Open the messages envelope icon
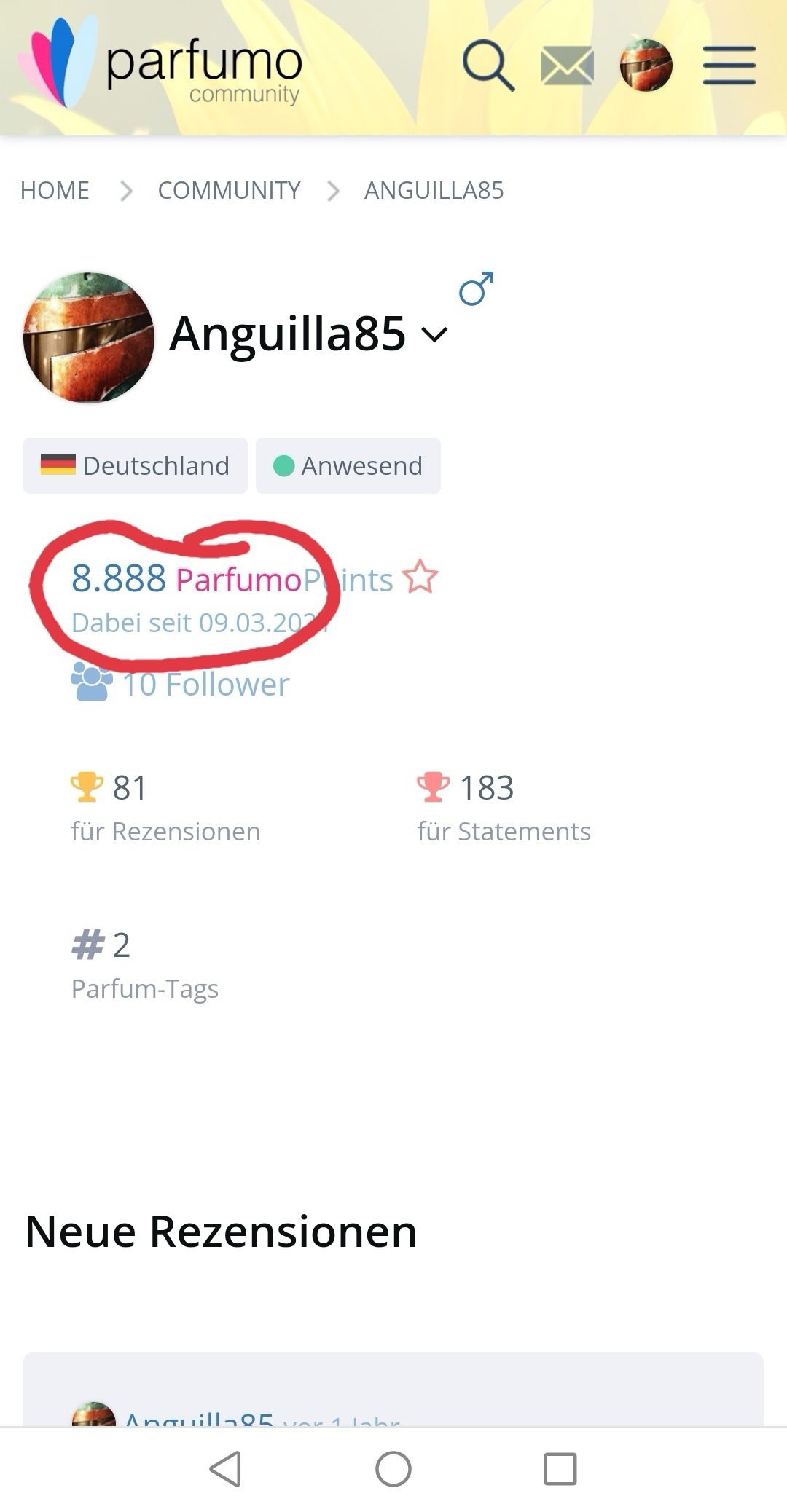This screenshot has width=787, height=1512. pyautogui.click(x=568, y=66)
